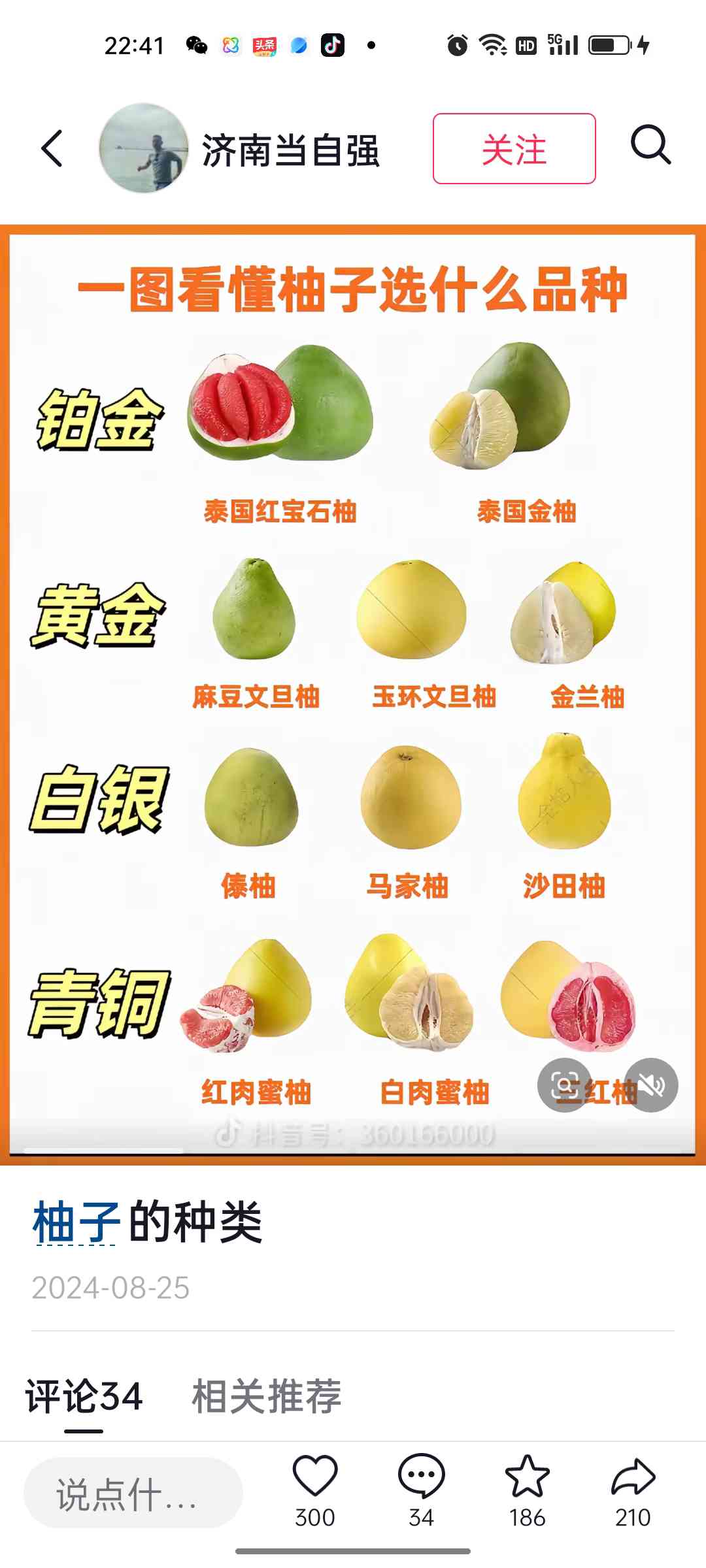Open comments via the speech bubble icon

421,1477
